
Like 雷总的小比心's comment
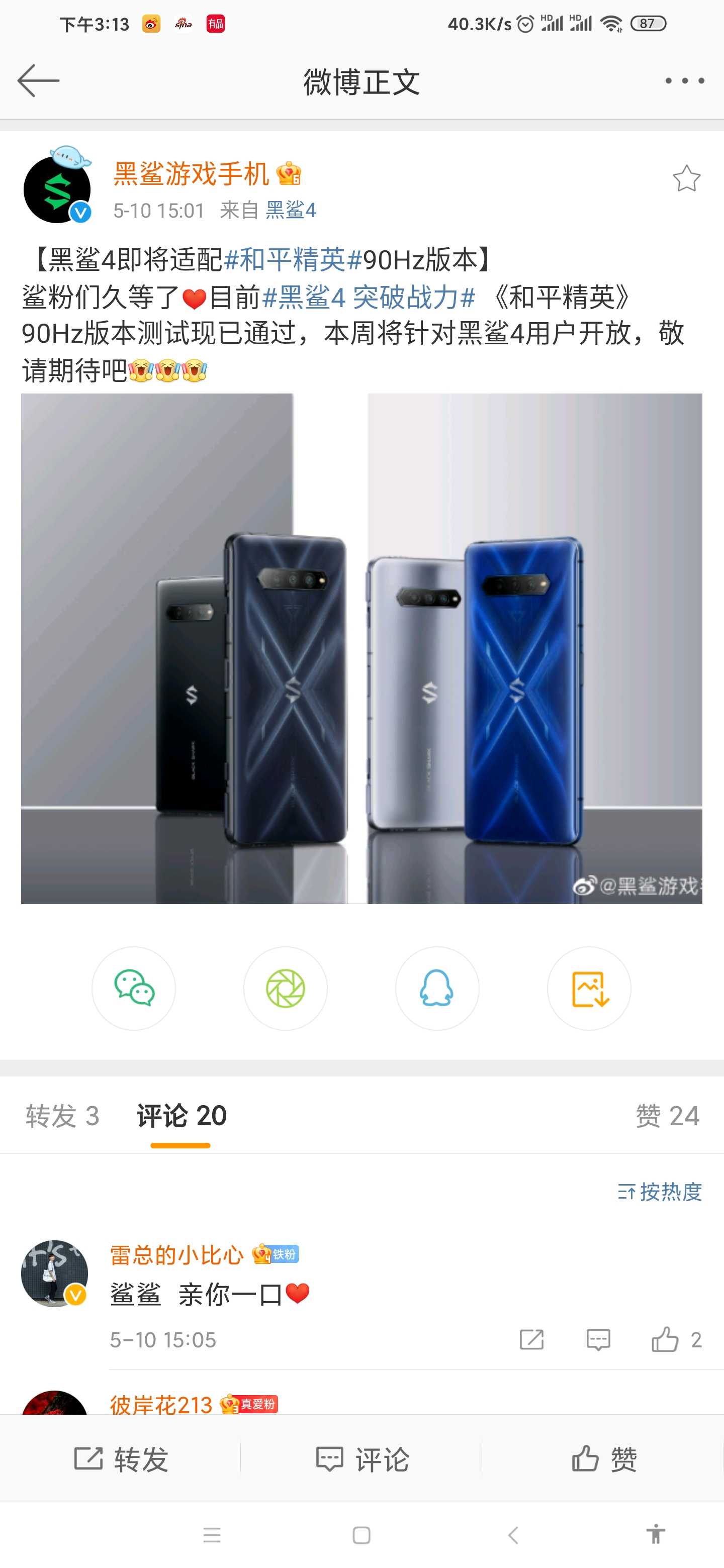[676, 1339]
